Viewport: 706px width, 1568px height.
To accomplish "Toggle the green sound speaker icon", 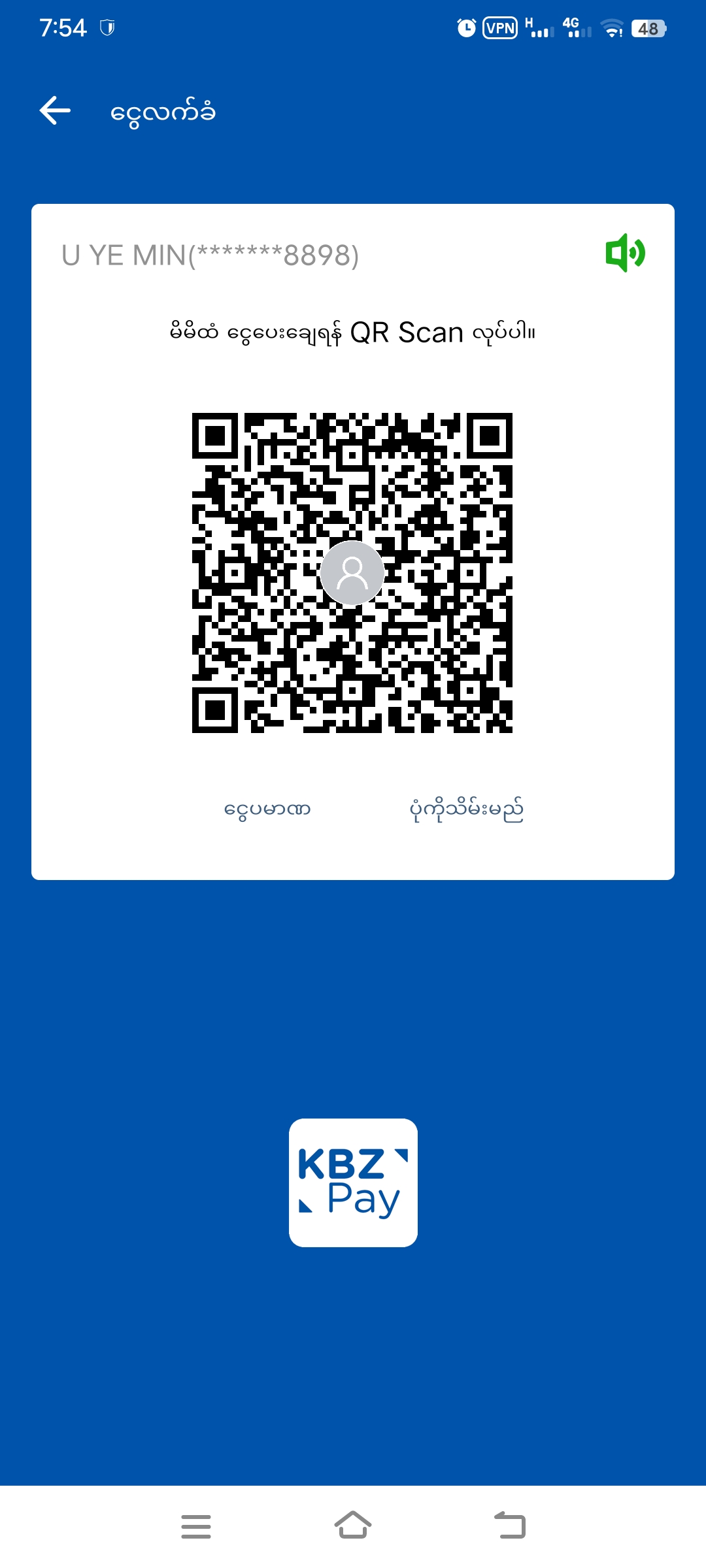I will (625, 253).
